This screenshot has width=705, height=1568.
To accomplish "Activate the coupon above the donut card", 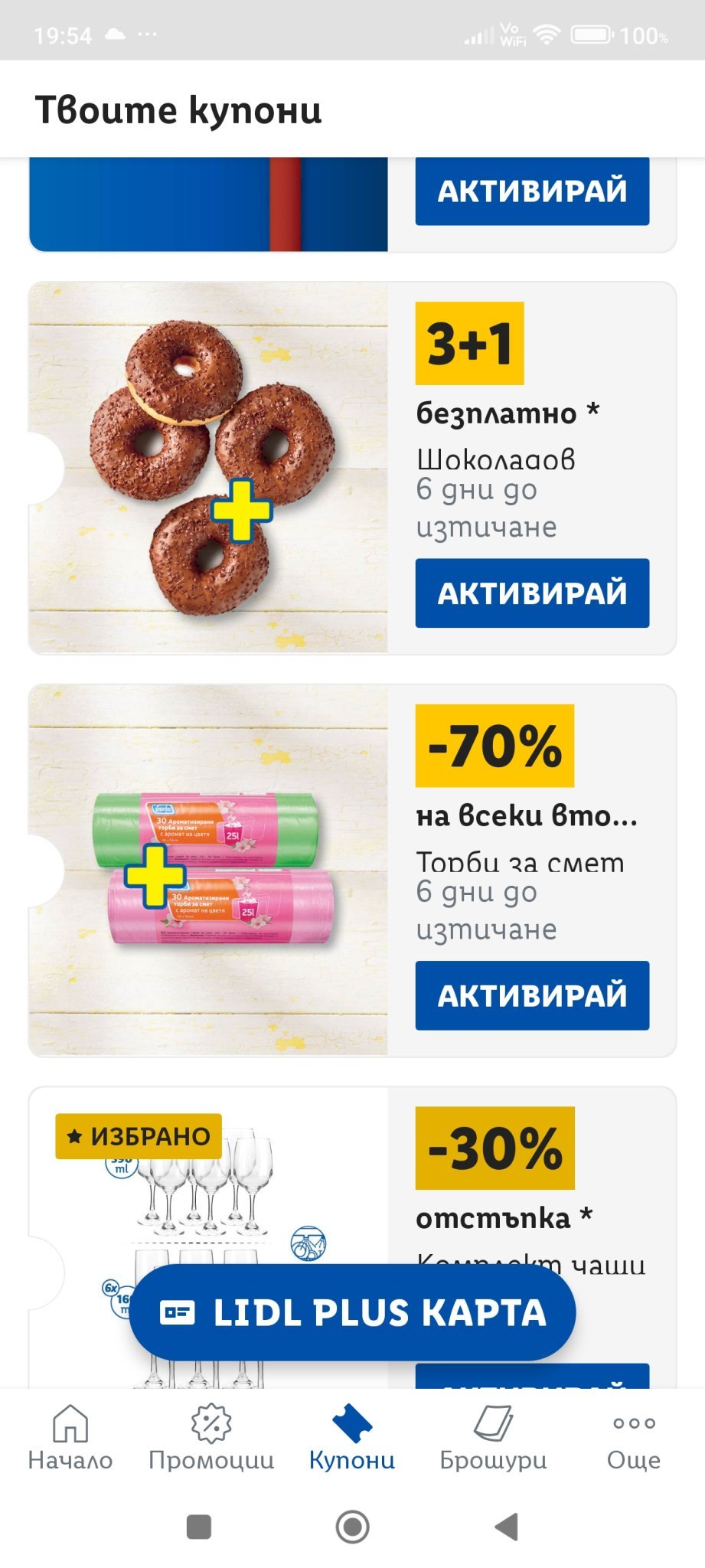I will 532,191.
